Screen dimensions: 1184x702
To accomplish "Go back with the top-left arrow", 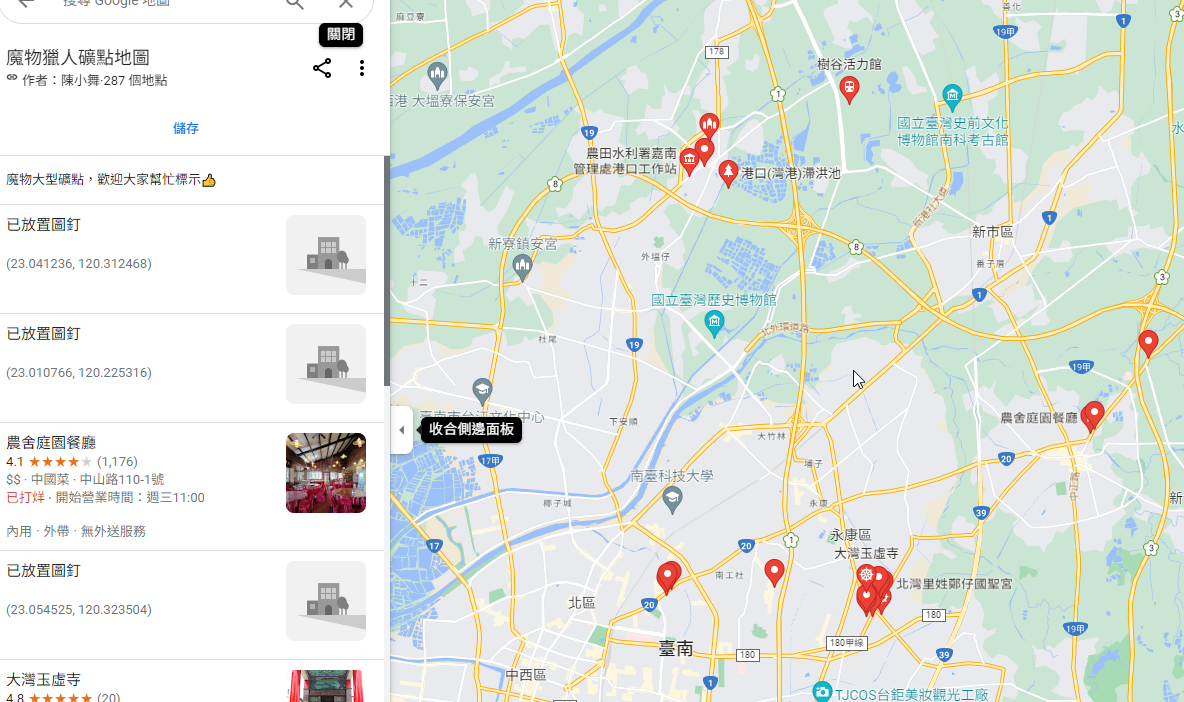I will [x=26, y=3].
